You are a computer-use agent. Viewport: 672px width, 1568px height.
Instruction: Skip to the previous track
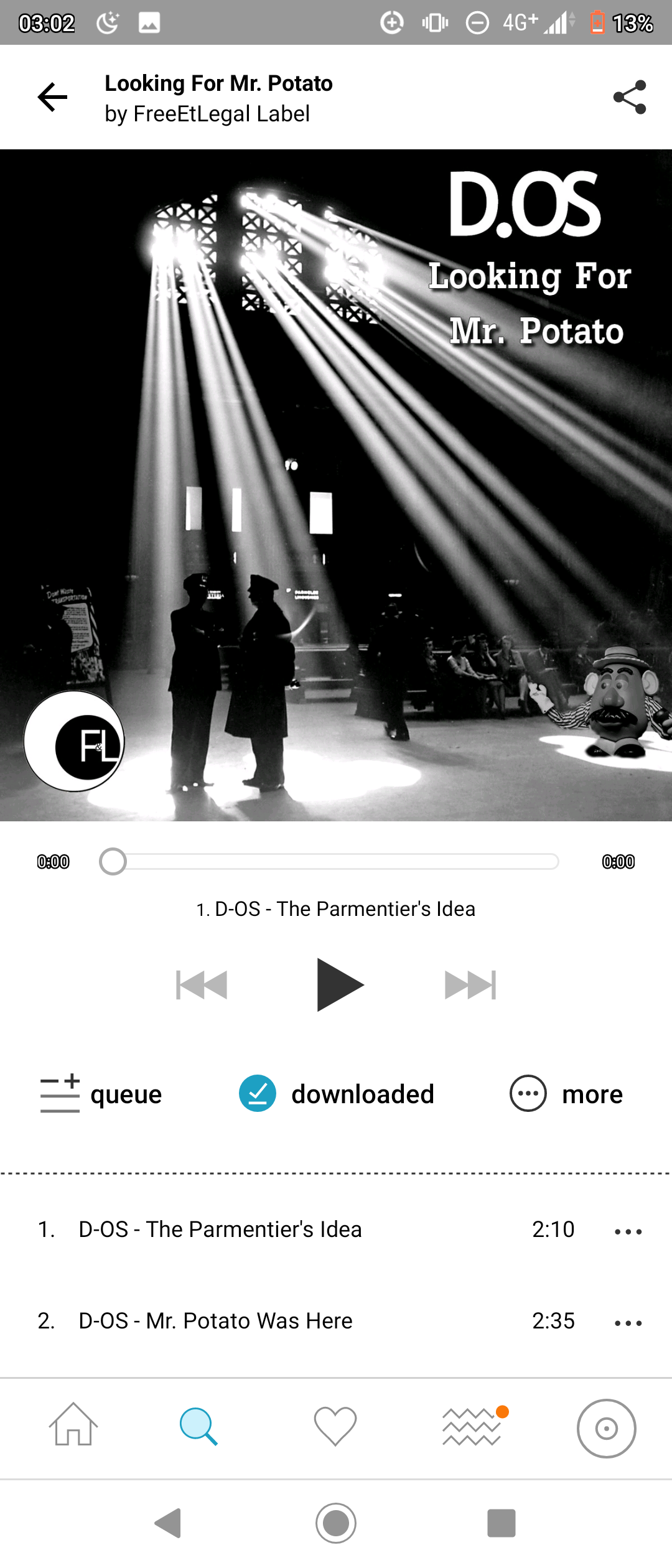coord(202,984)
